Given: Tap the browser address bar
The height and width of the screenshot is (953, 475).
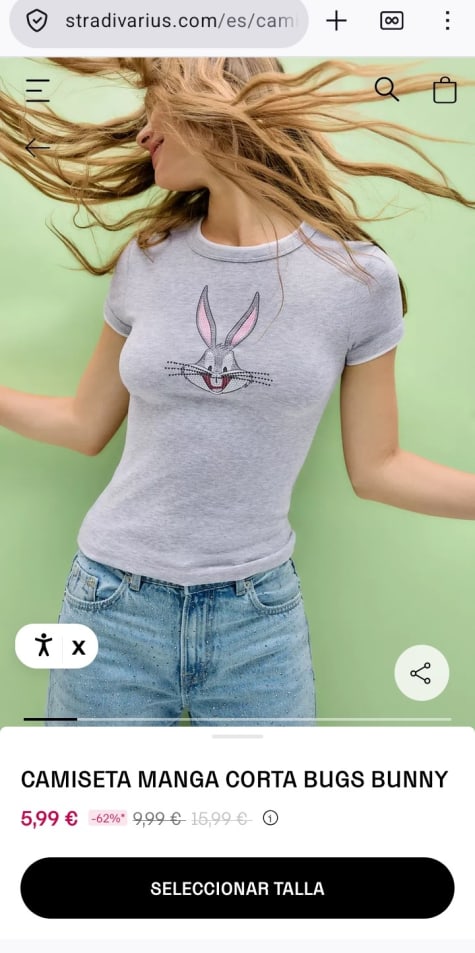Looking at the screenshot, I should [159, 21].
